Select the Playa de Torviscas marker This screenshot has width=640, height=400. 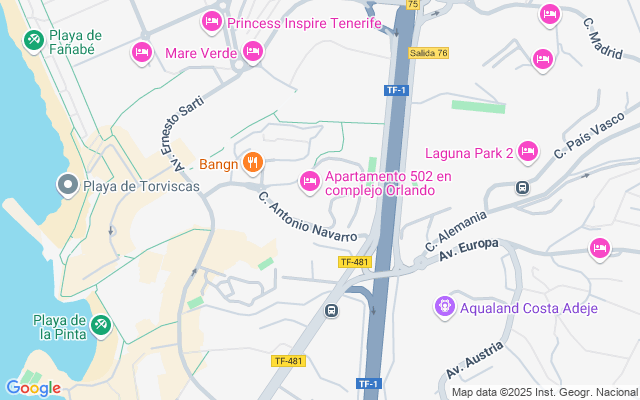tap(68, 185)
